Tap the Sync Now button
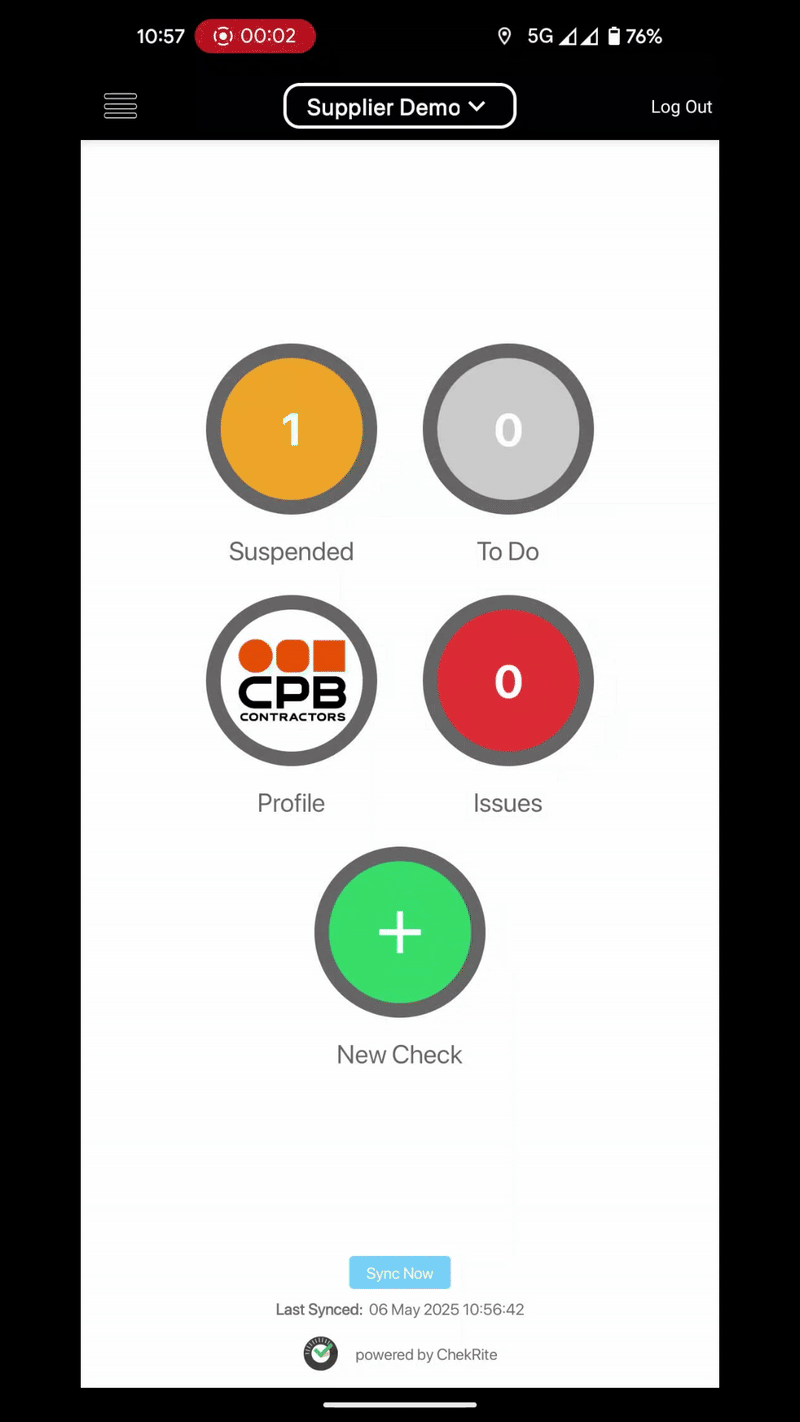 399,1273
